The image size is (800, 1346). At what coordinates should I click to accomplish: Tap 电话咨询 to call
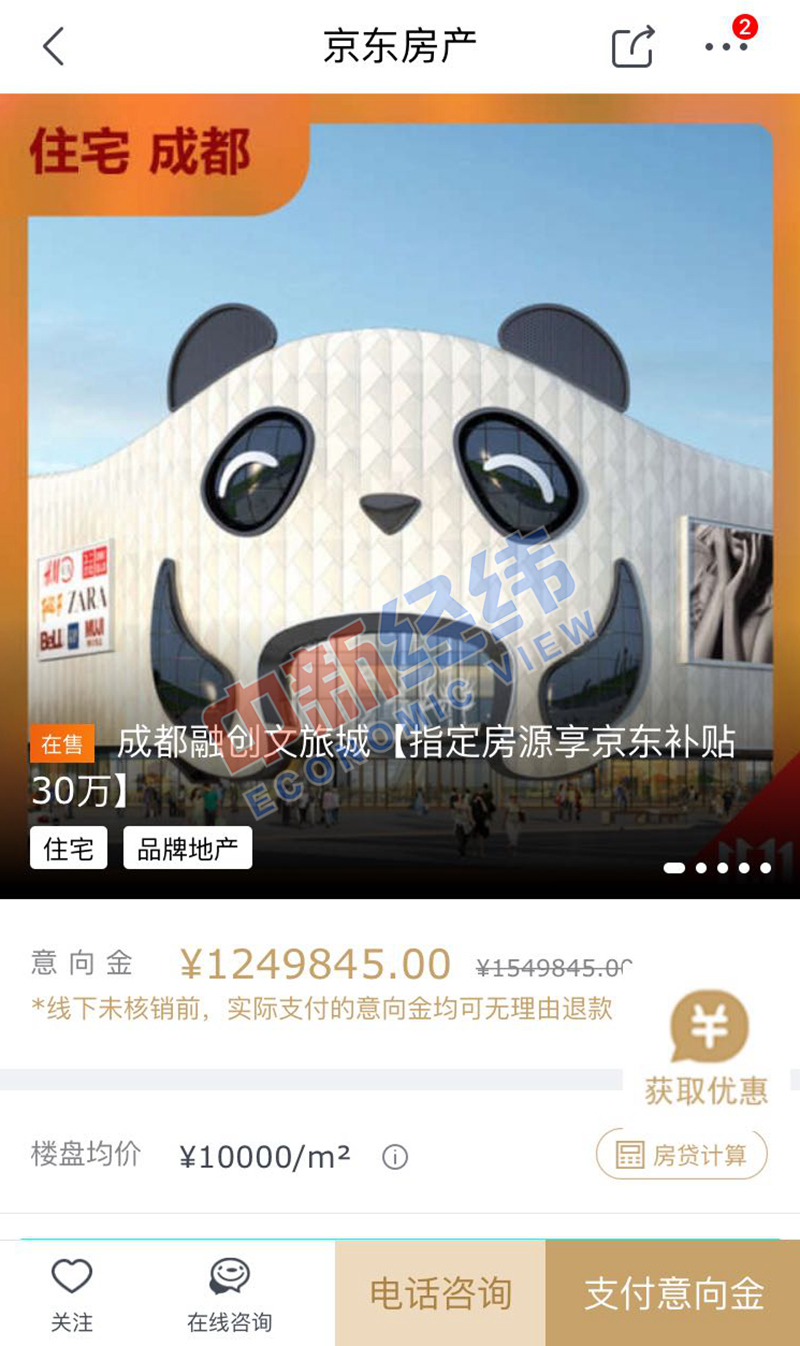point(440,1294)
